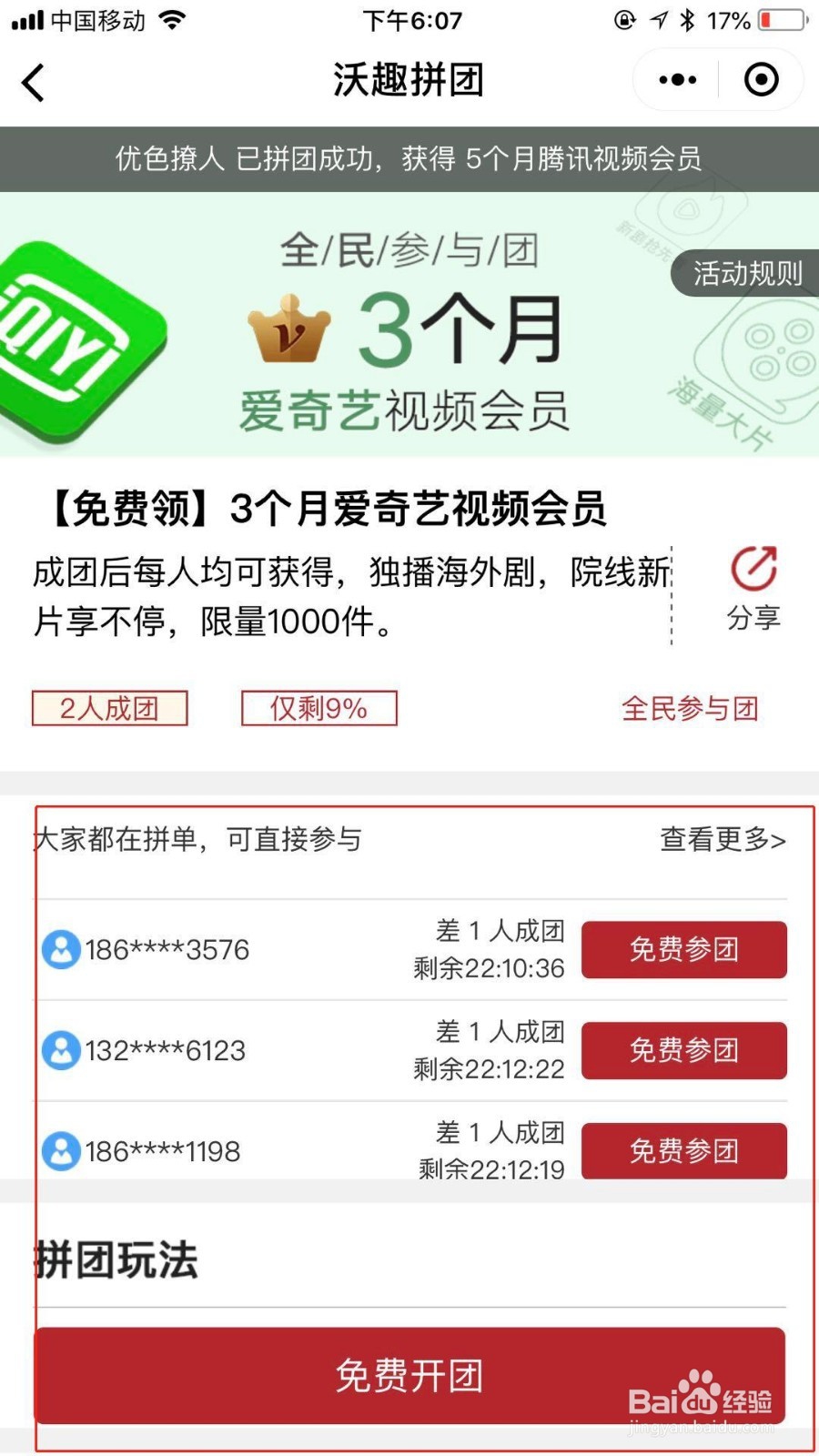Select the avatar of user 186****1198
This screenshot has height=1456, width=819.
pos(60,1150)
